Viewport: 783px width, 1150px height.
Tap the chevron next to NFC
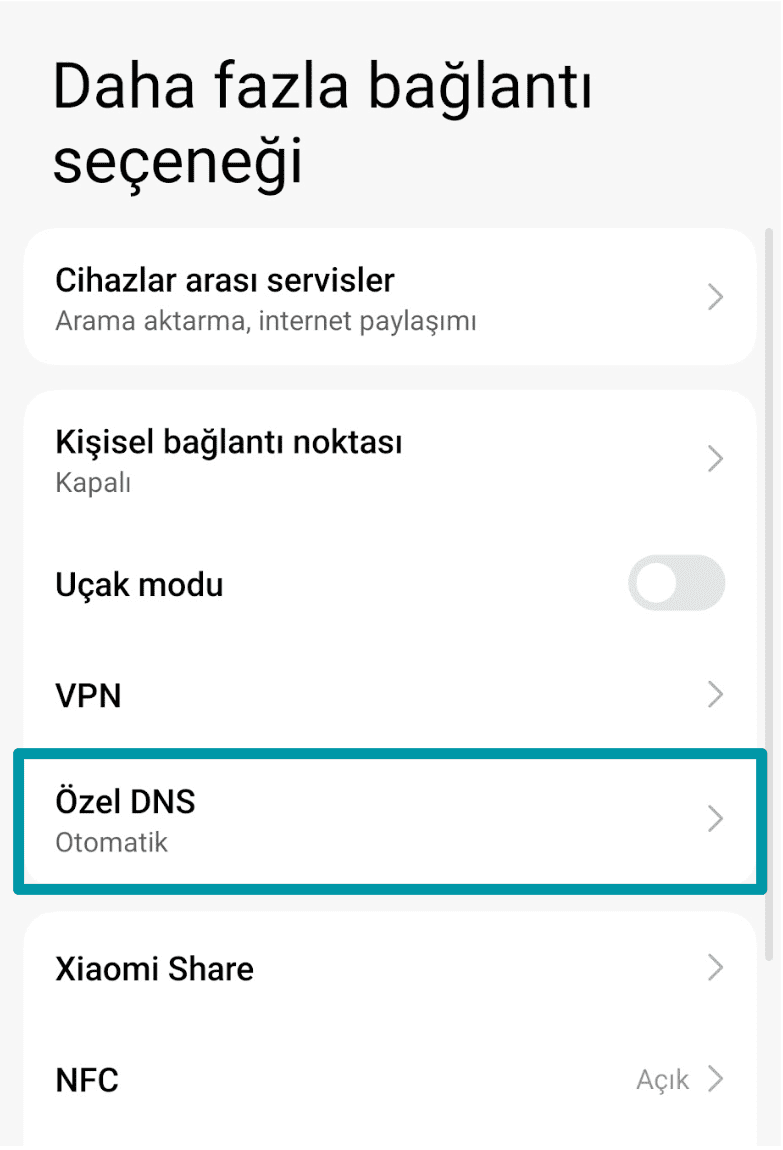(x=715, y=1079)
